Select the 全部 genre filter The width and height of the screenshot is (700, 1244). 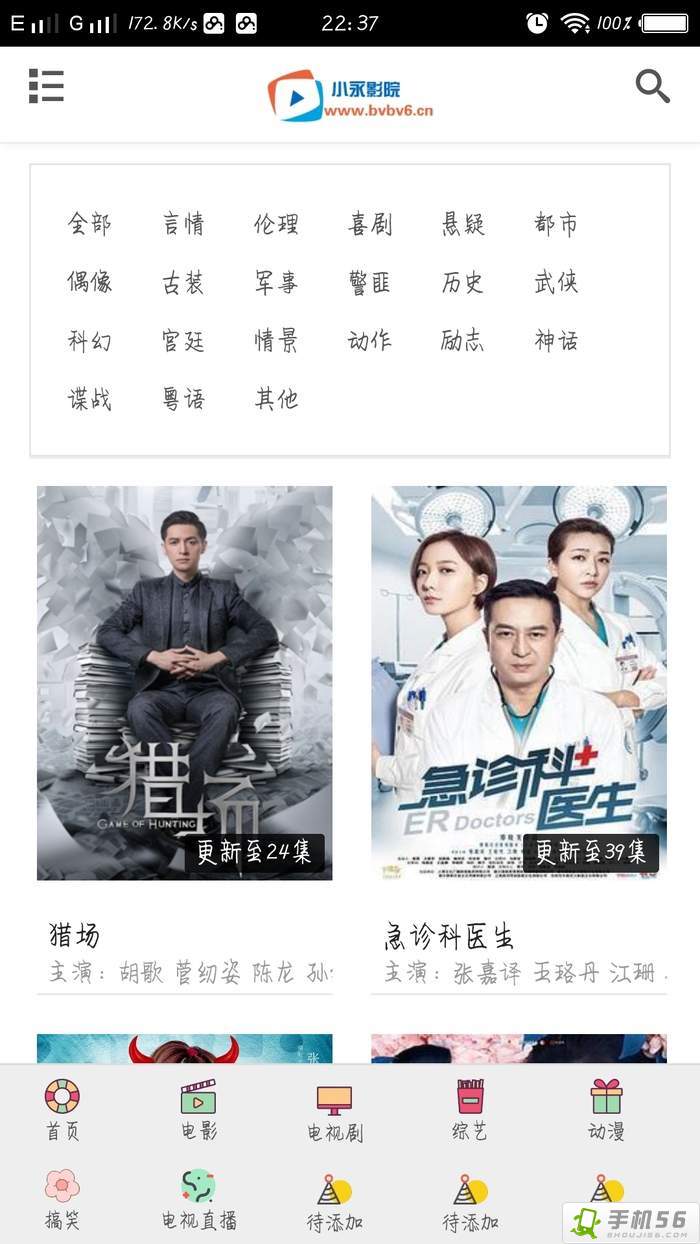[x=89, y=224]
